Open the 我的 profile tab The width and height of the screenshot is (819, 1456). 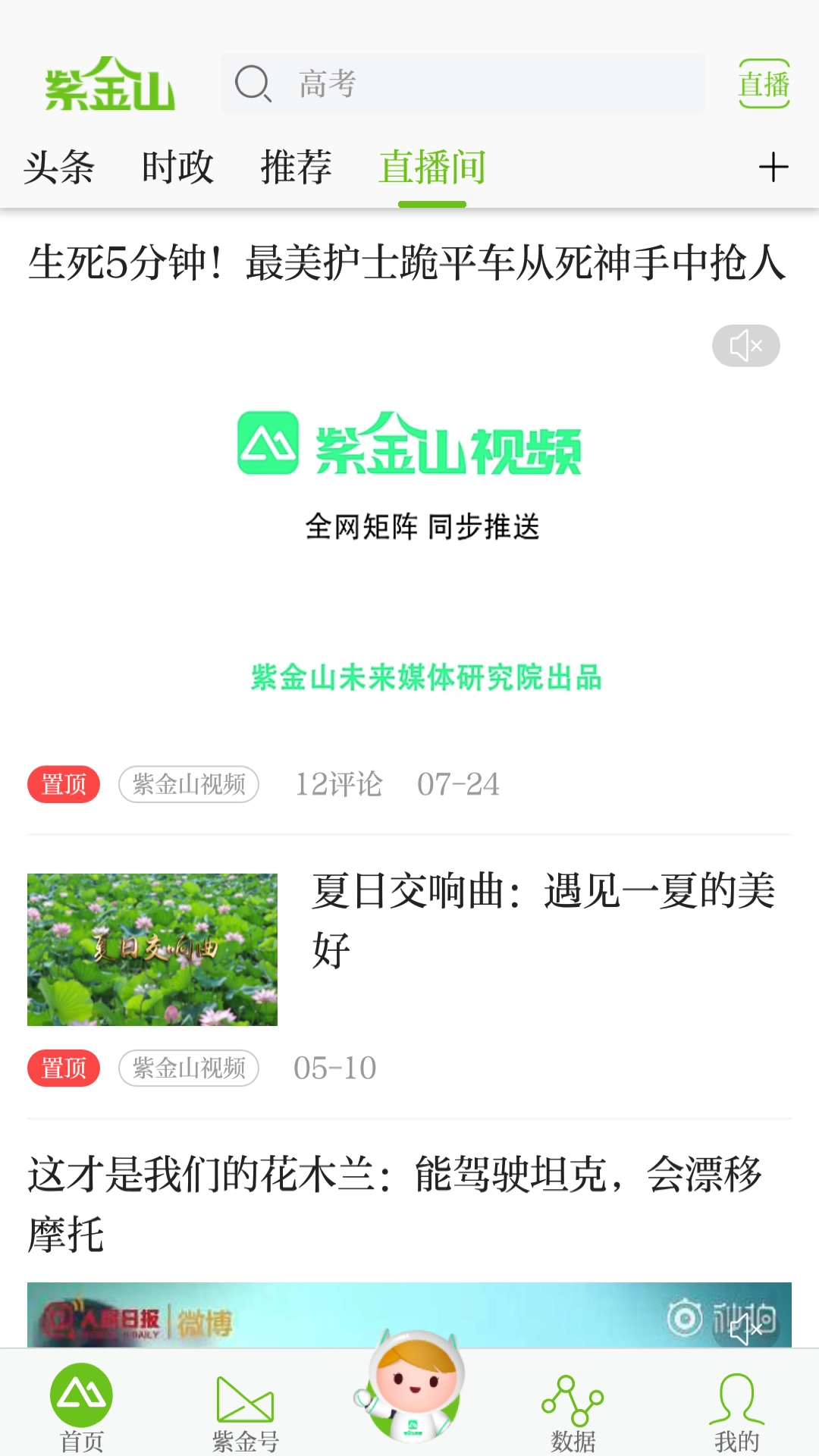[736, 1412]
